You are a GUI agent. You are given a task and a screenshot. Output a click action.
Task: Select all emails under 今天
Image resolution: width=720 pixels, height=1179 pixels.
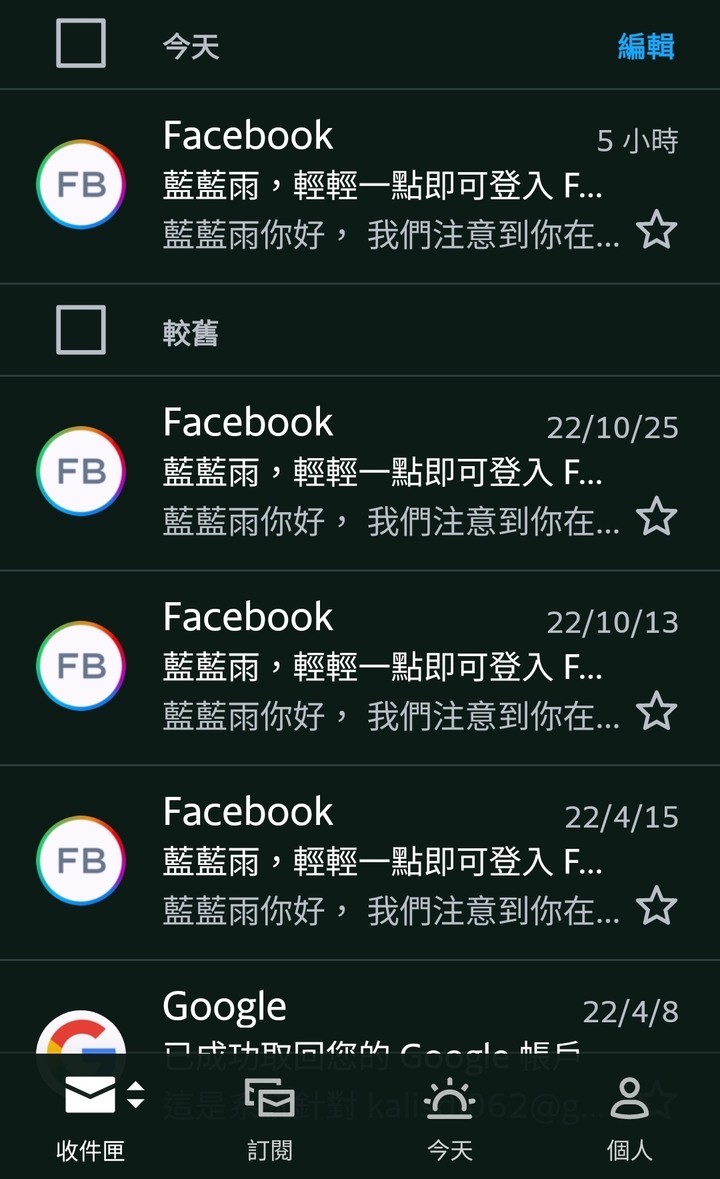click(81, 44)
